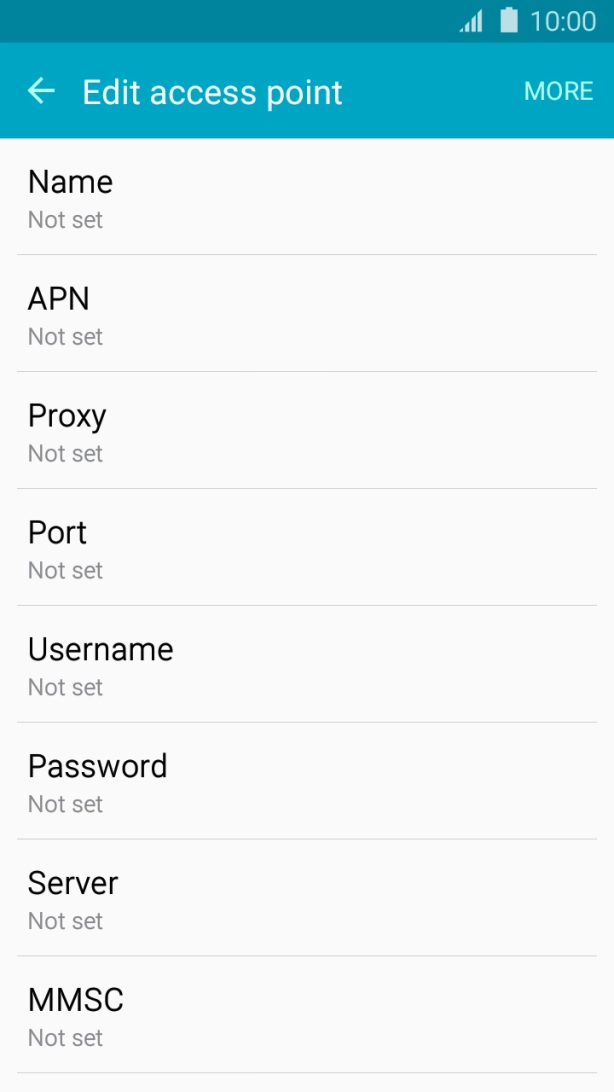Open the MORE menu
This screenshot has width=614, height=1092.
click(x=558, y=91)
